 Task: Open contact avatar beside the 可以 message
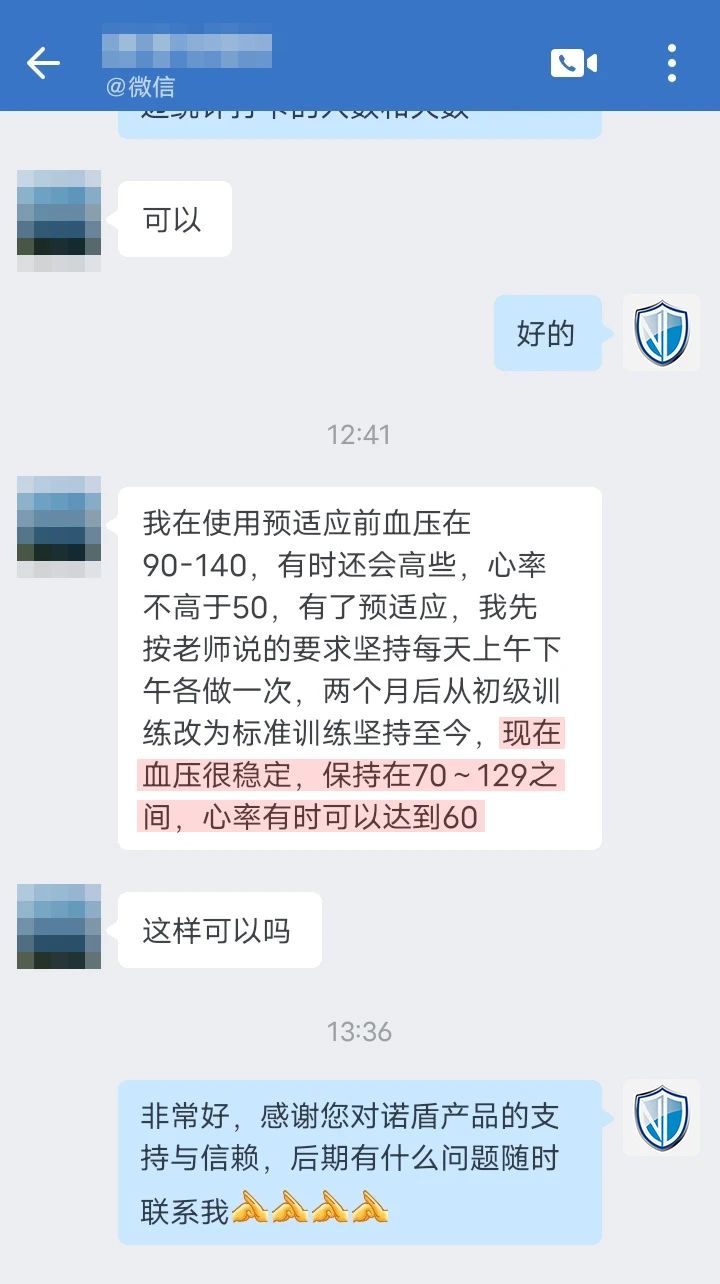coord(59,220)
